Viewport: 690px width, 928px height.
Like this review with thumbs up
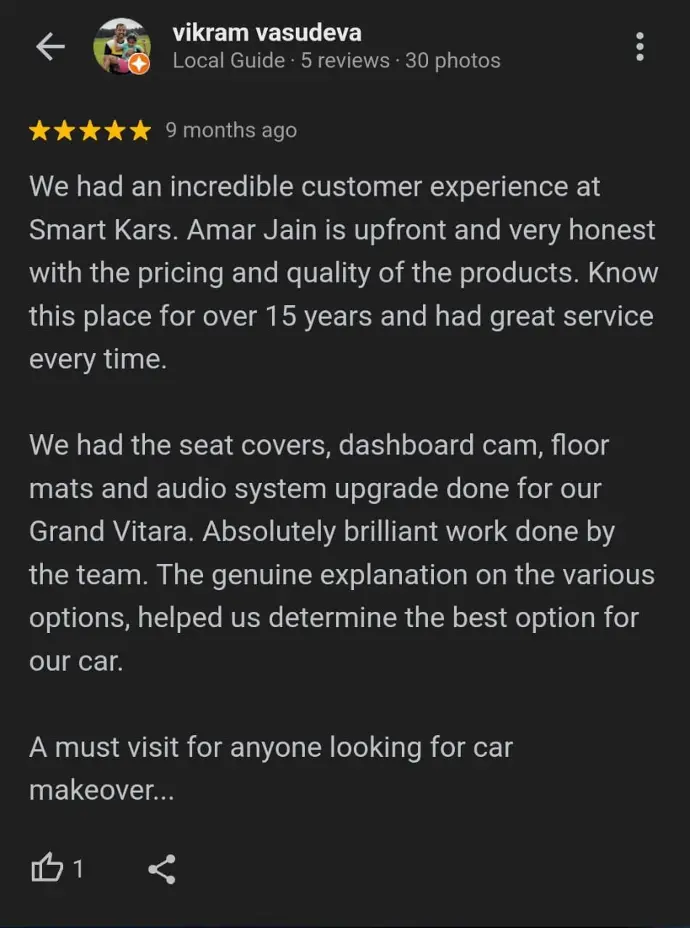pyautogui.click(x=48, y=868)
